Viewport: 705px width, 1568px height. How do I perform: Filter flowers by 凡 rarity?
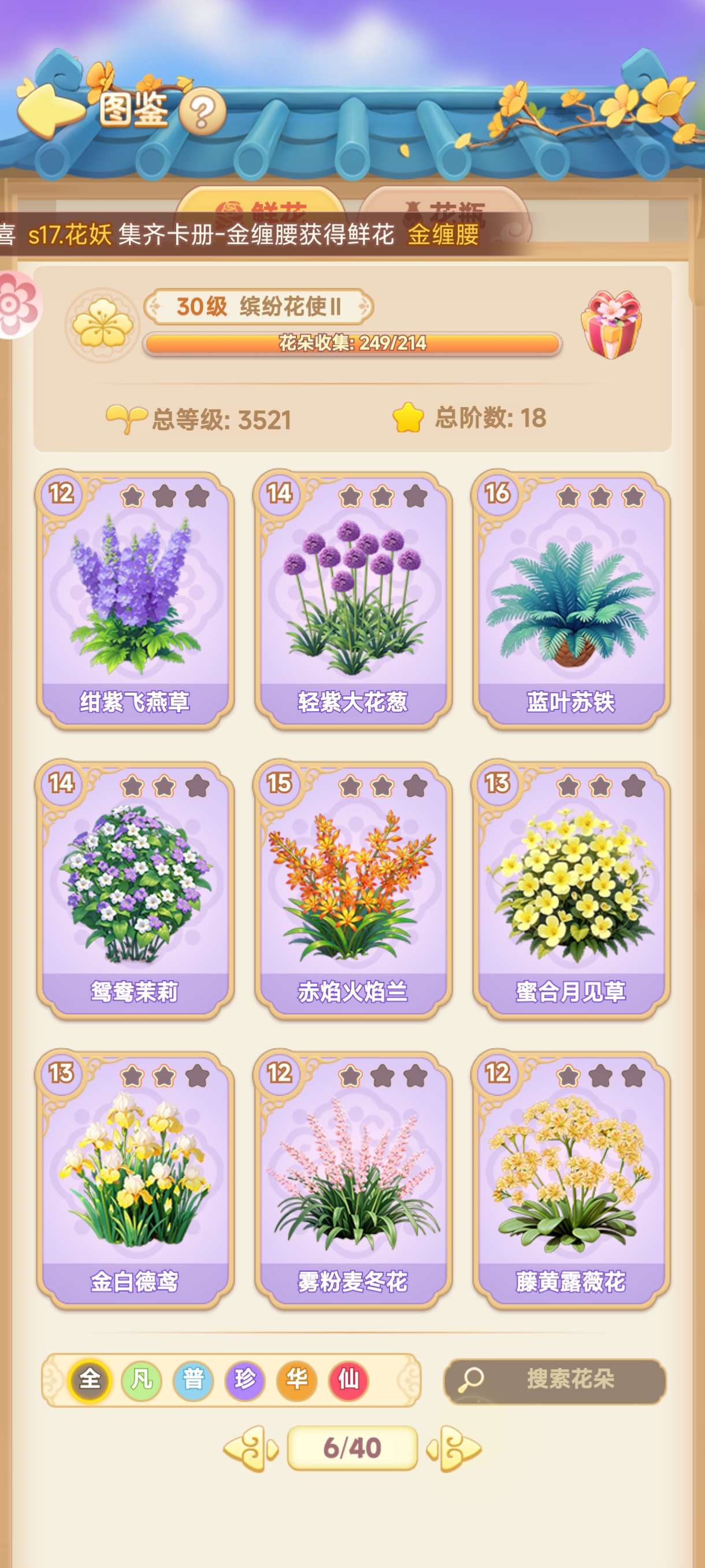142,1380
